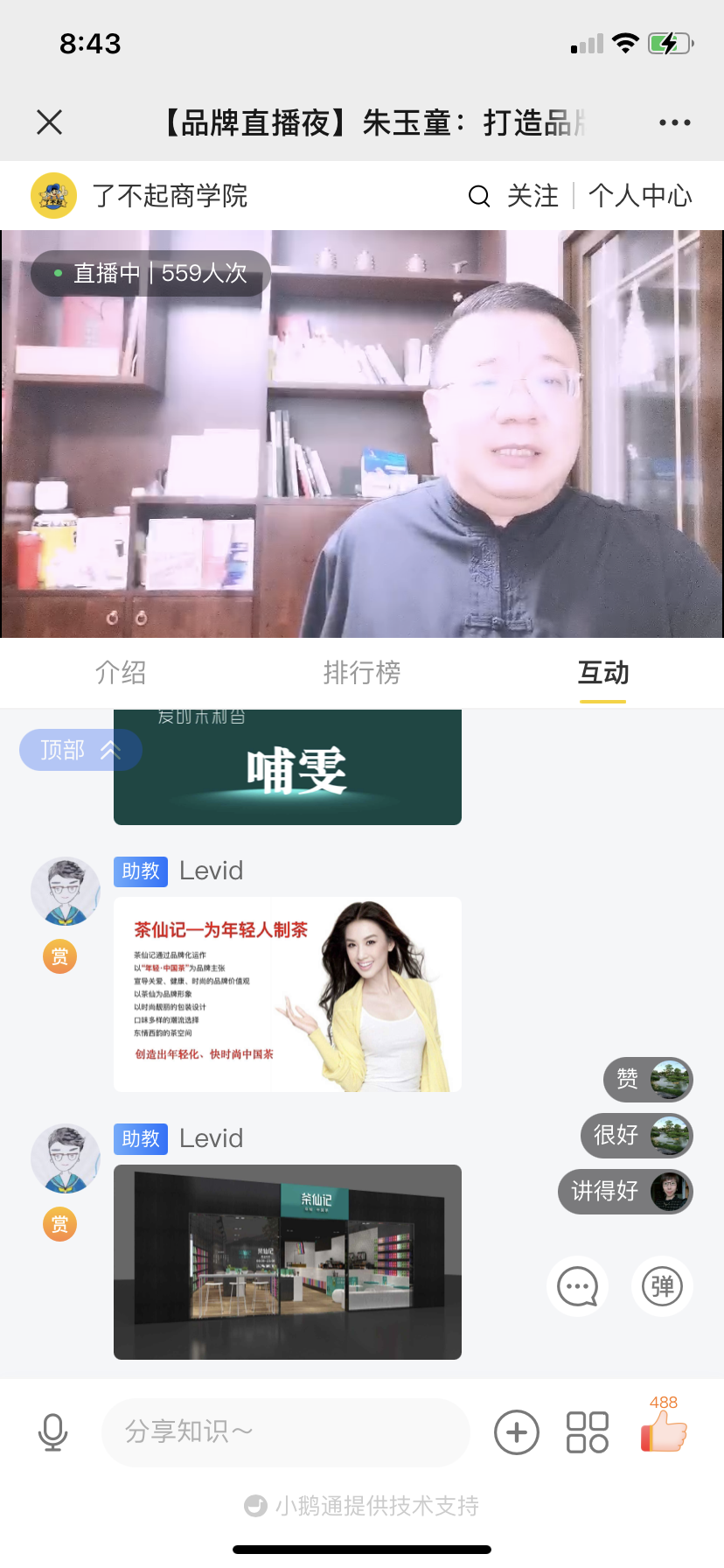Jump to top with 顶部 button
Image resolution: width=724 pixels, height=1568 pixels.
click(80, 750)
